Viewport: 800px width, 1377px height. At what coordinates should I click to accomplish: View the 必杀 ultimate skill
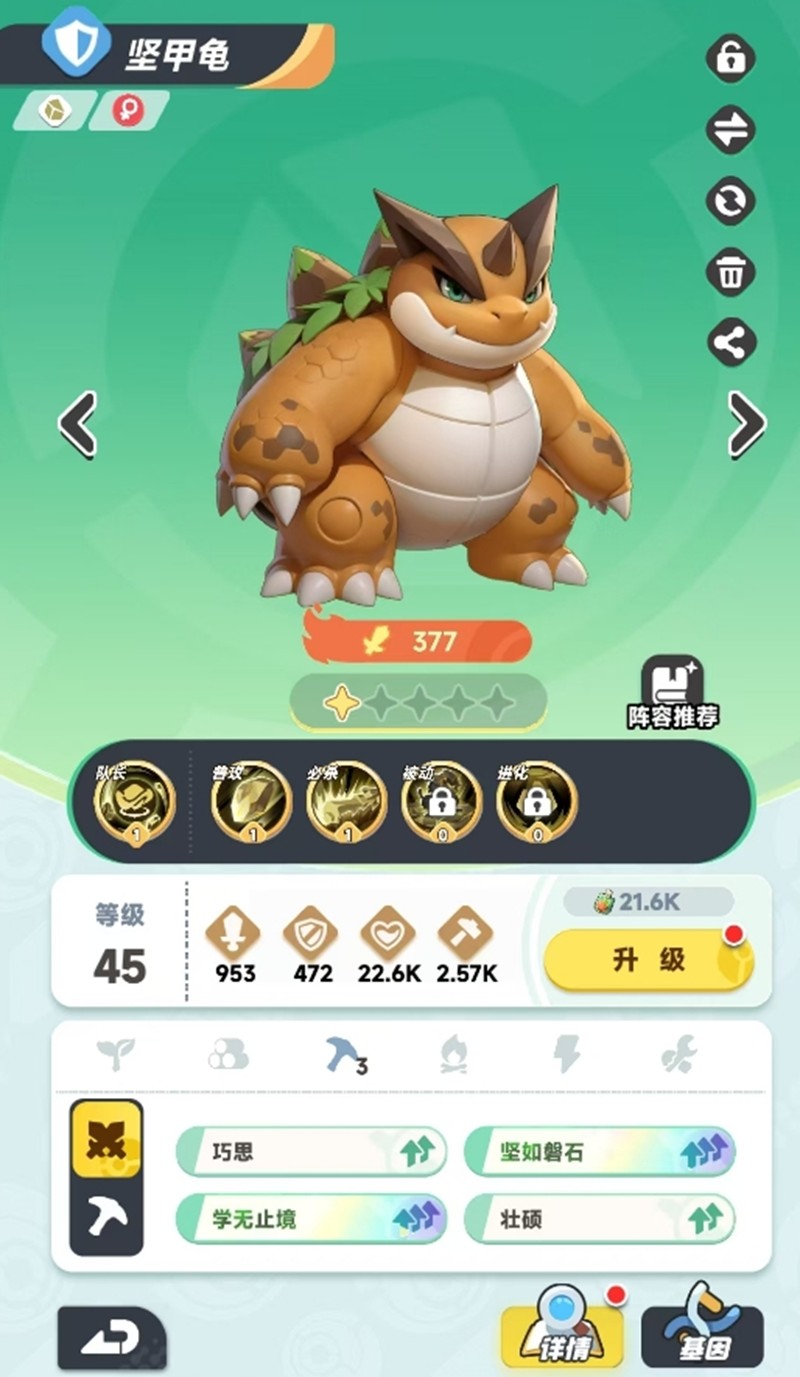(x=346, y=802)
